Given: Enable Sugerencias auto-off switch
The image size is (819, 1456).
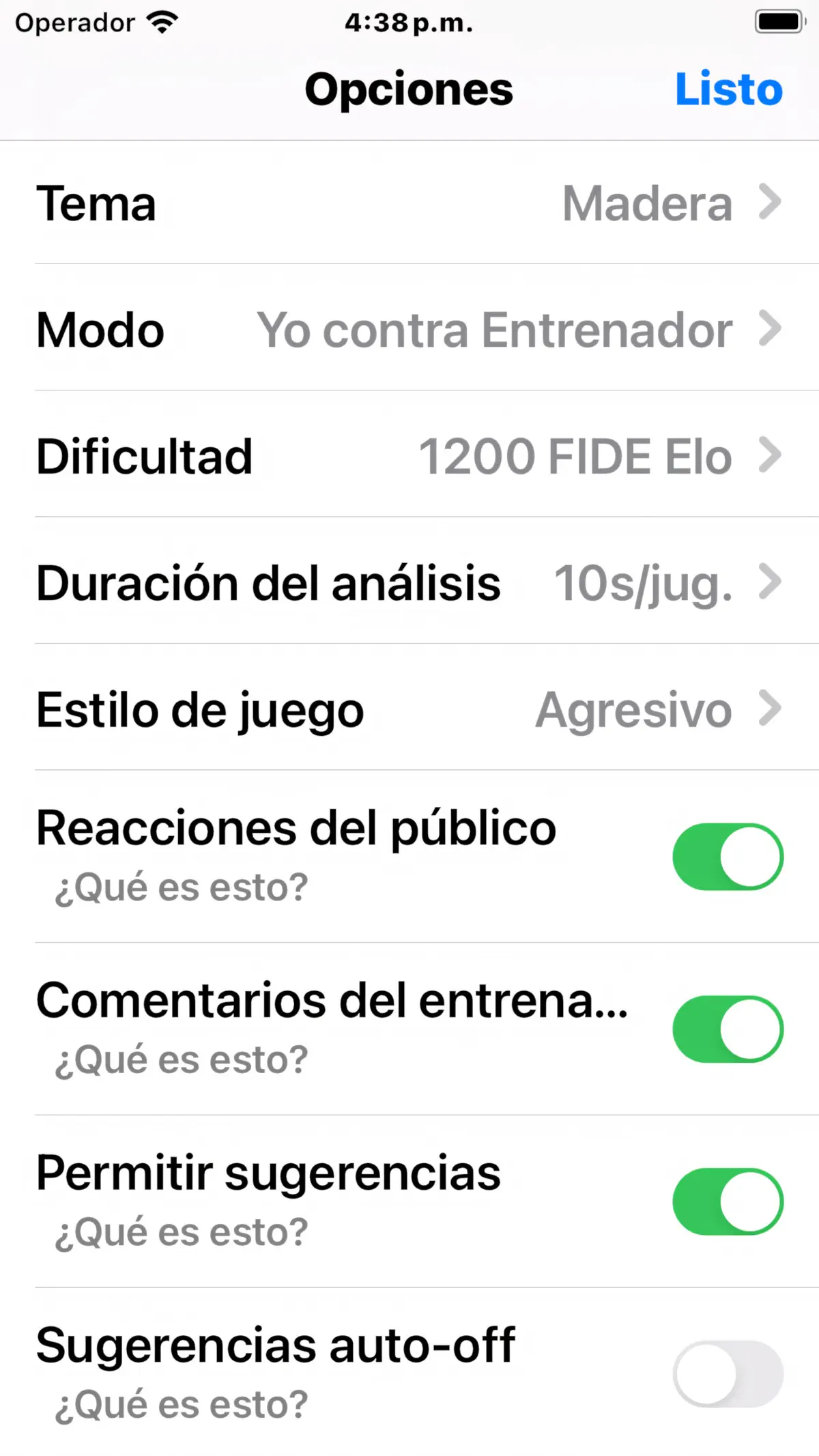Looking at the screenshot, I should pos(728,1373).
